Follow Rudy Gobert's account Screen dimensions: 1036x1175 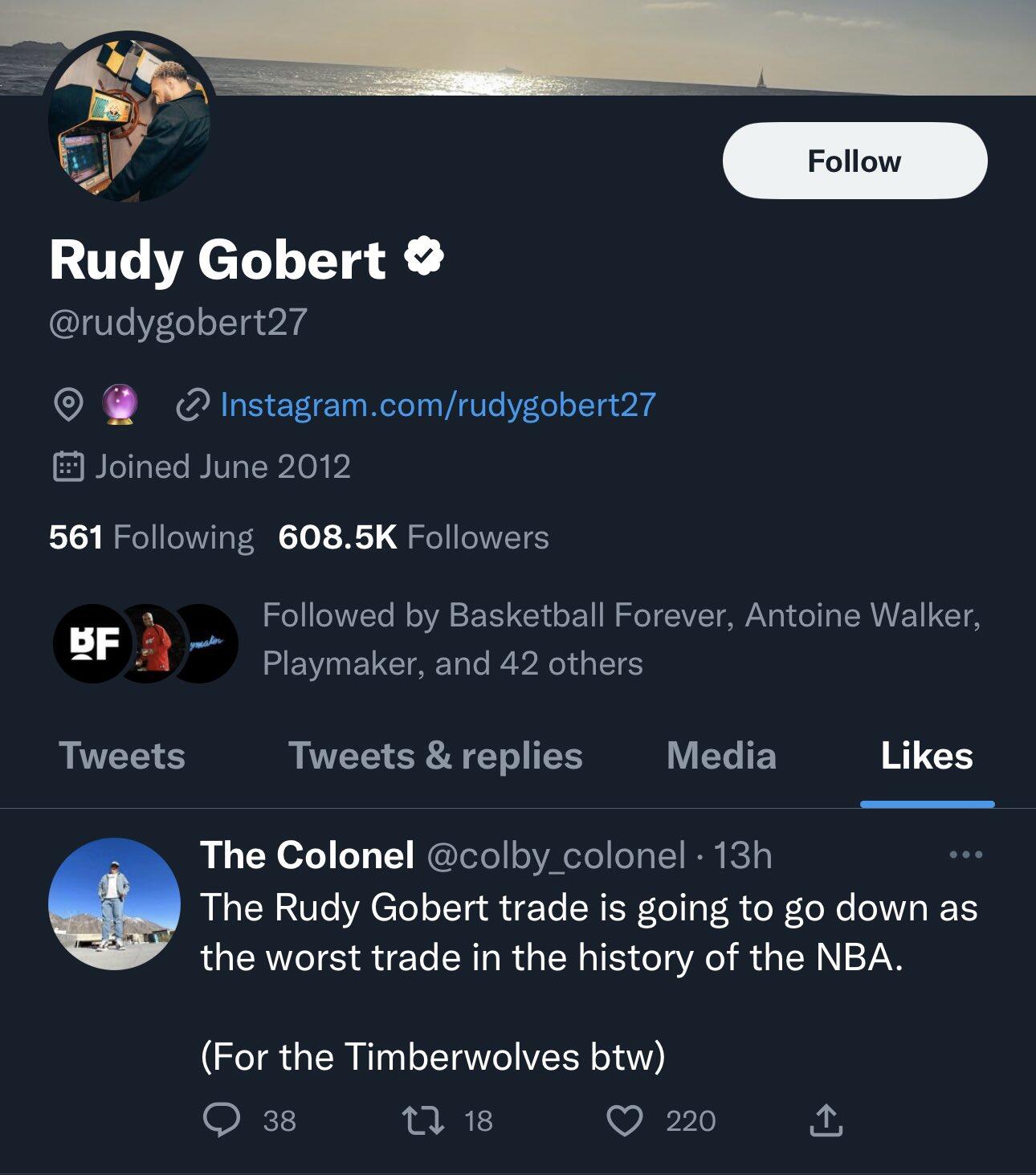[x=854, y=161]
